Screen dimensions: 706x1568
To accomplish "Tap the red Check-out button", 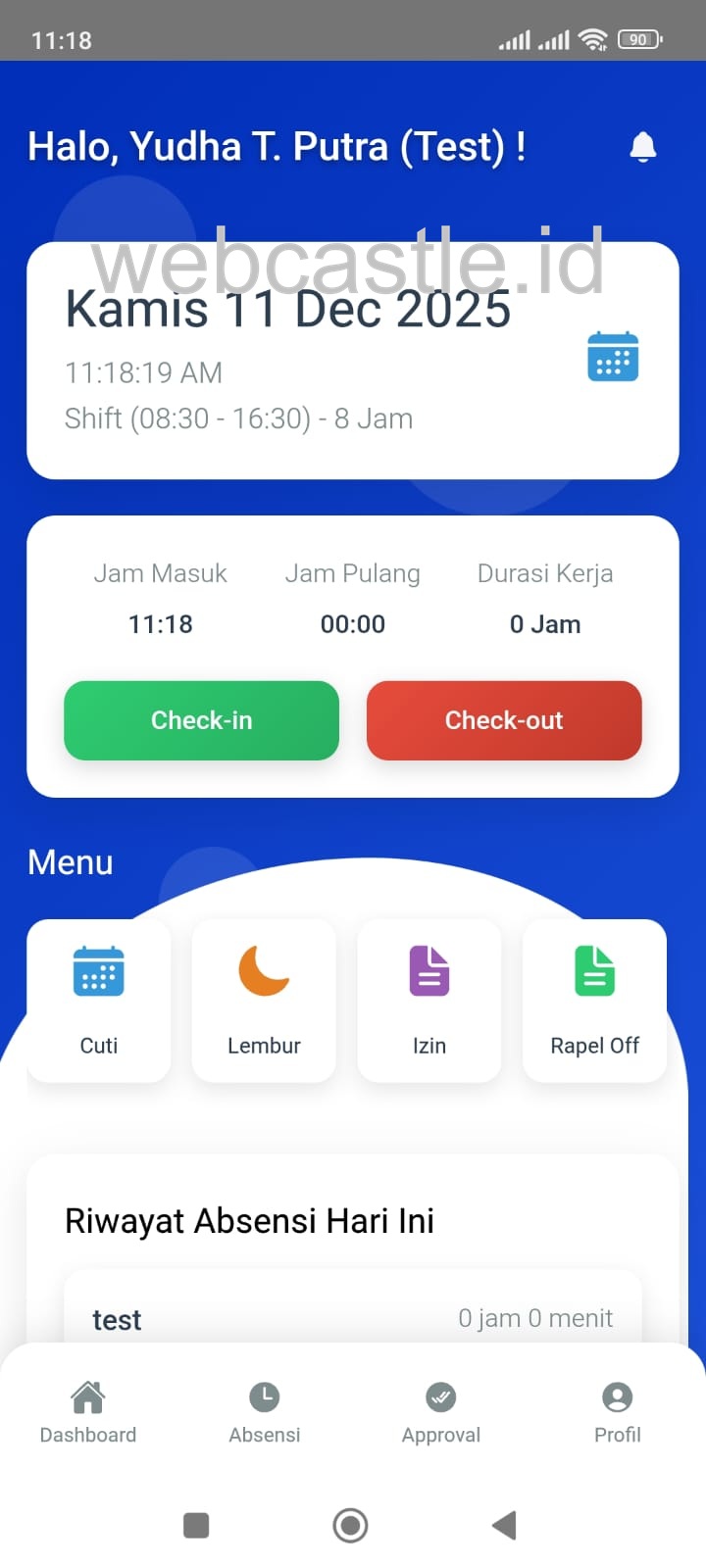I will click(x=504, y=720).
